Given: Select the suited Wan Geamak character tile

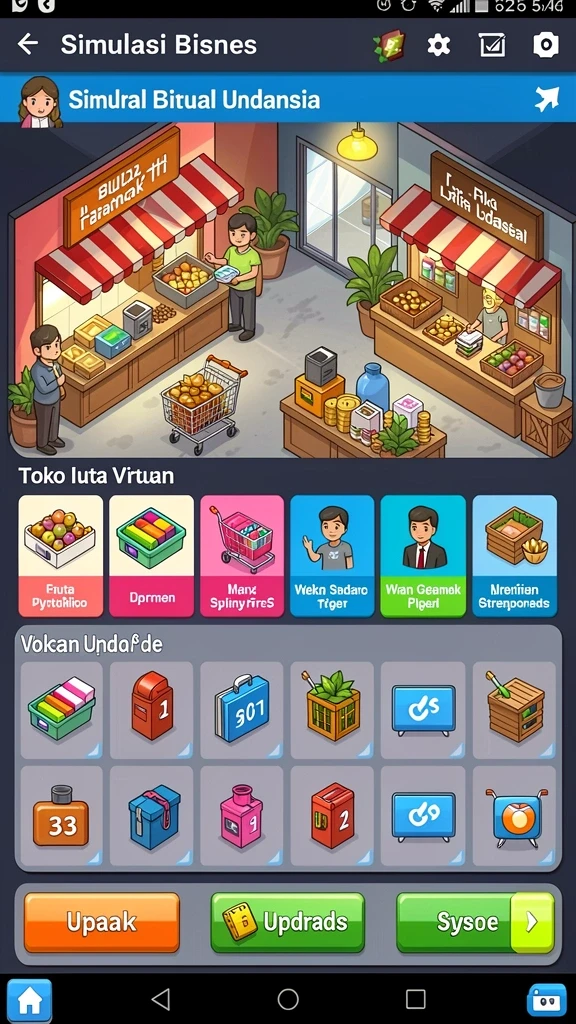Looking at the screenshot, I should (423, 556).
